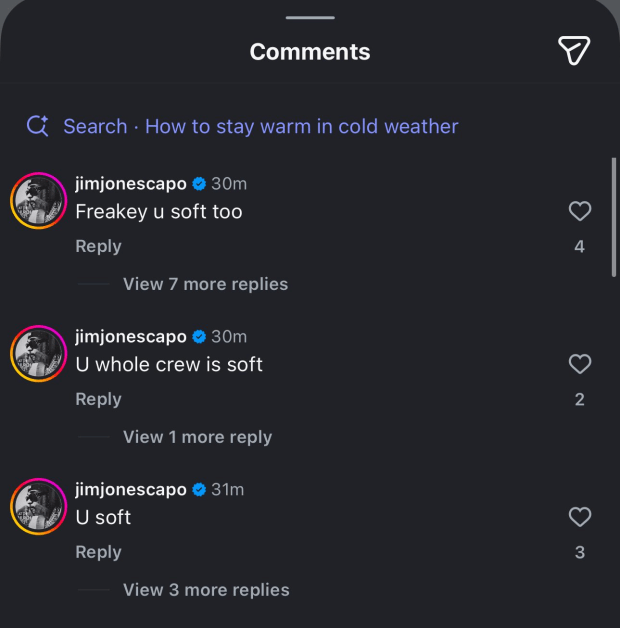The width and height of the screenshot is (620, 628).
Task: Like the 'U soft' comment
Action: [x=579, y=517]
